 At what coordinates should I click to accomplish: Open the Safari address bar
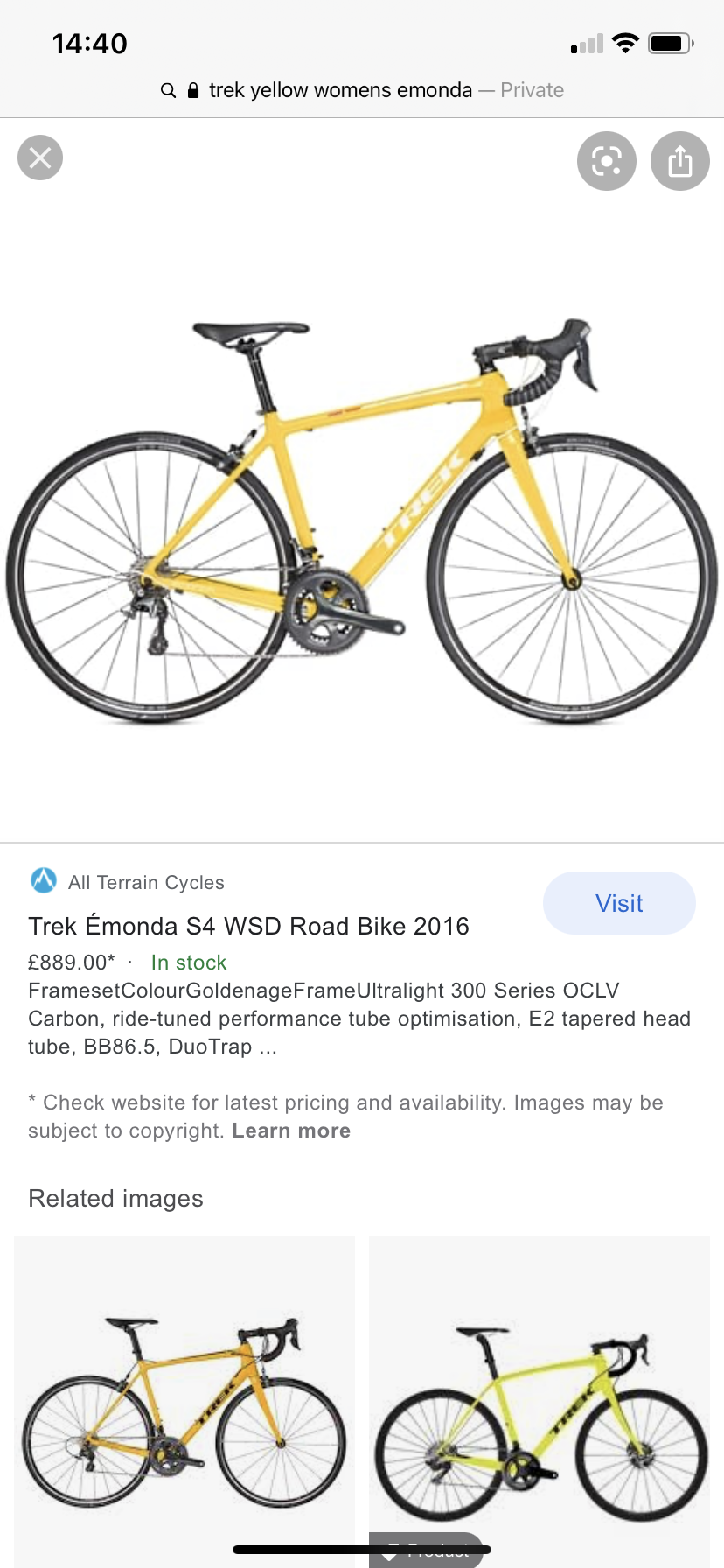[362, 90]
